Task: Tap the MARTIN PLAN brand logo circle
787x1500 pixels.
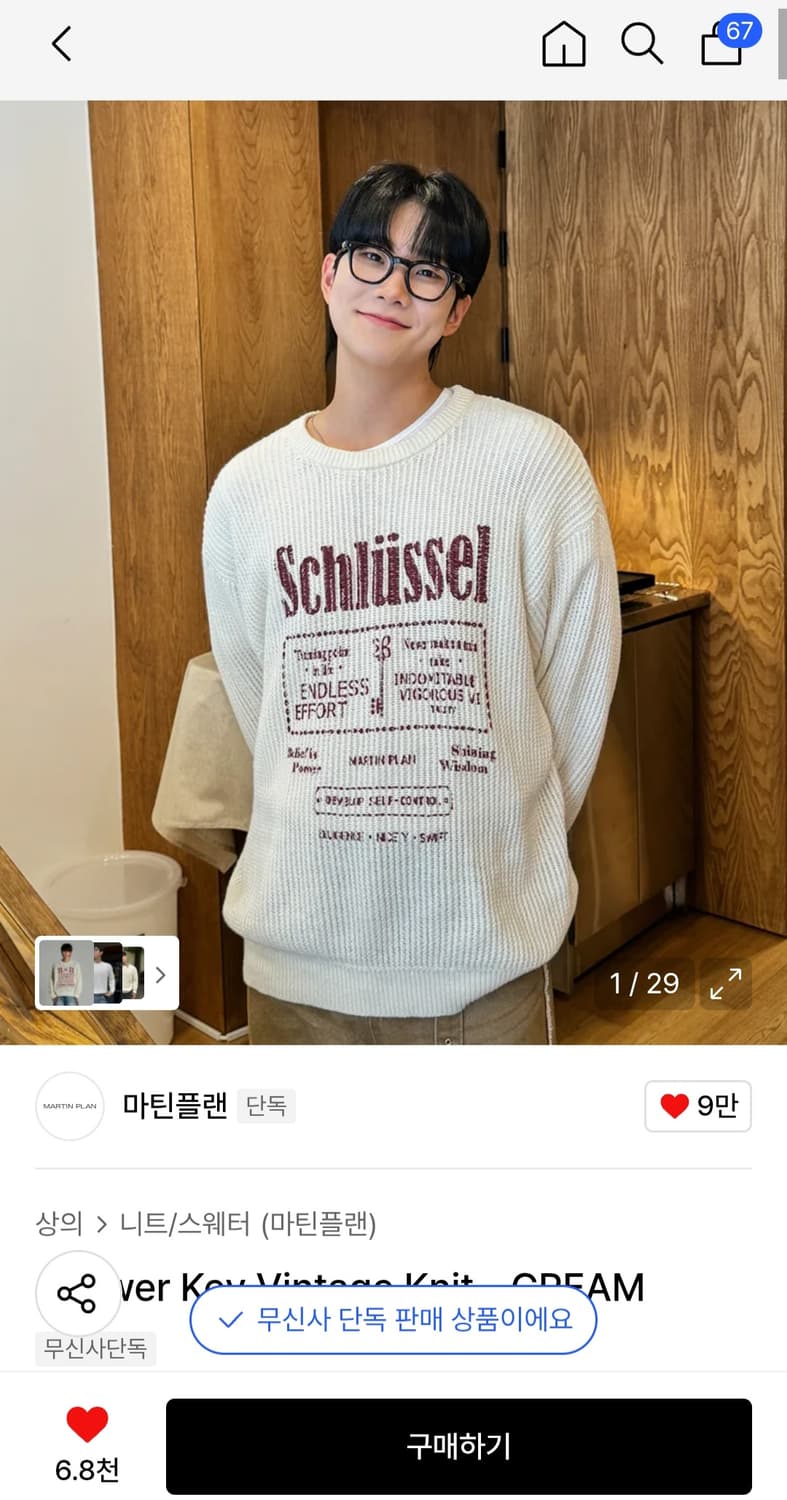Action: pos(69,1107)
